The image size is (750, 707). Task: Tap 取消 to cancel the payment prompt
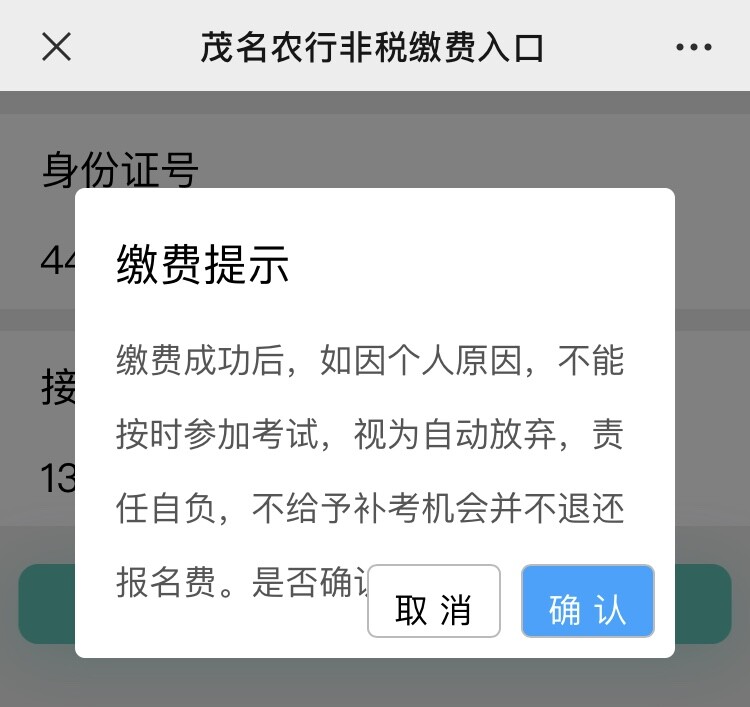click(433, 602)
